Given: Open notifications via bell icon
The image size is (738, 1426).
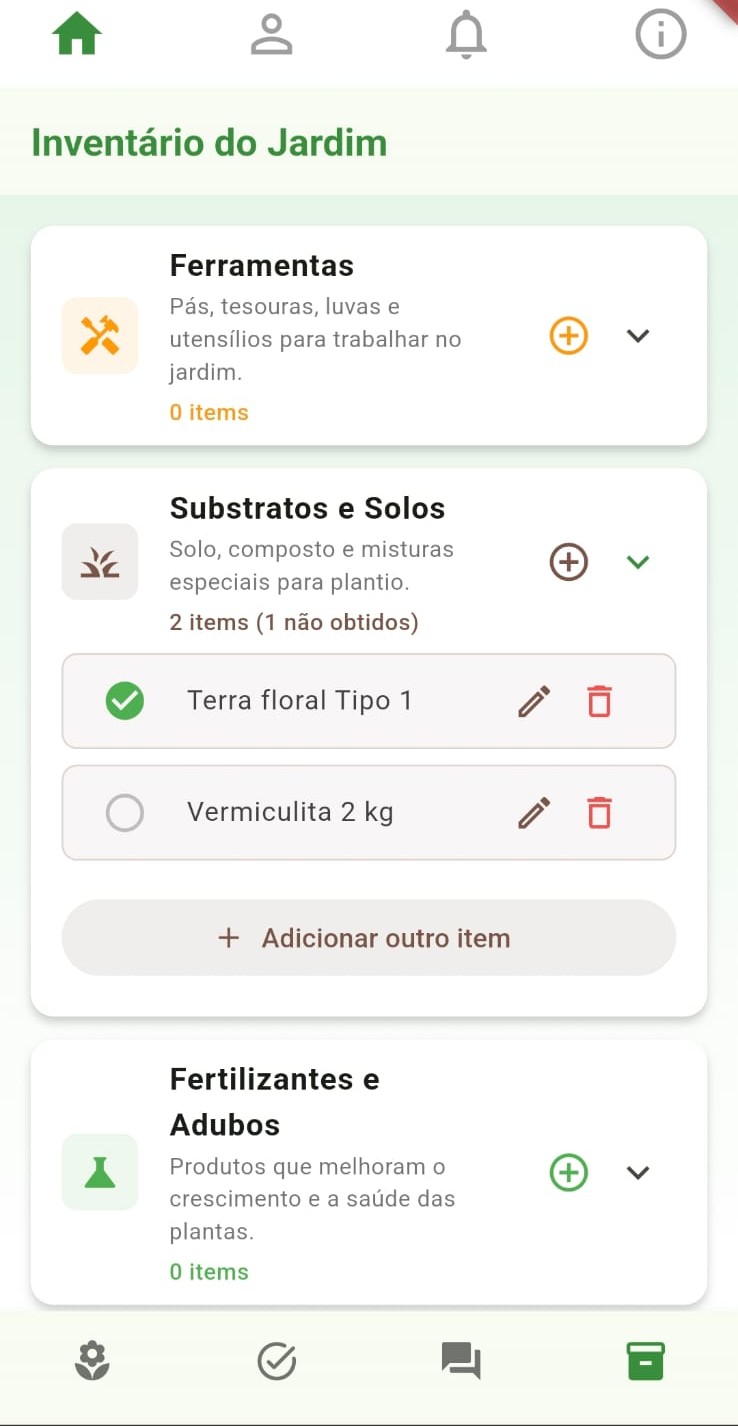Looking at the screenshot, I should (x=465, y=34).
